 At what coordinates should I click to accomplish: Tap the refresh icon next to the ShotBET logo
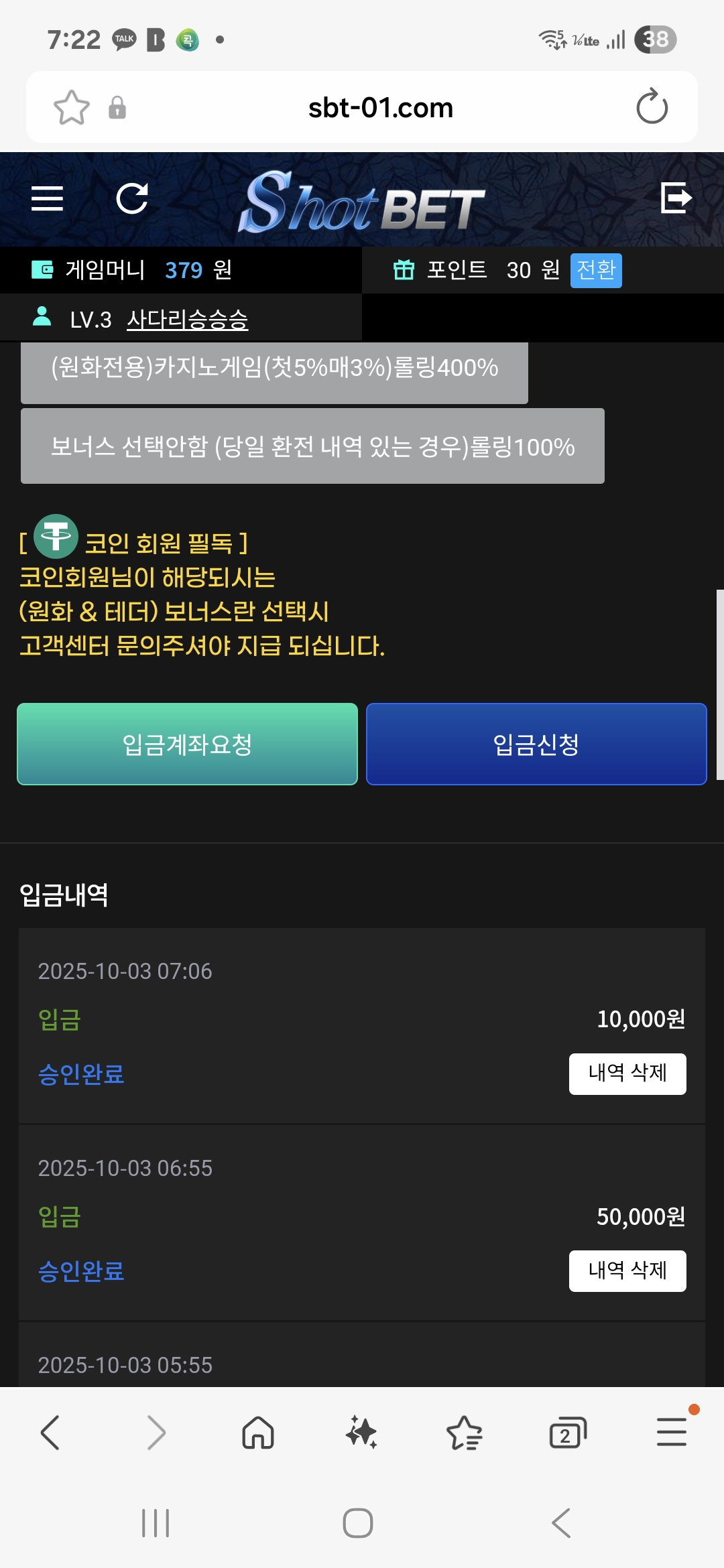click(x=132, y=198)
